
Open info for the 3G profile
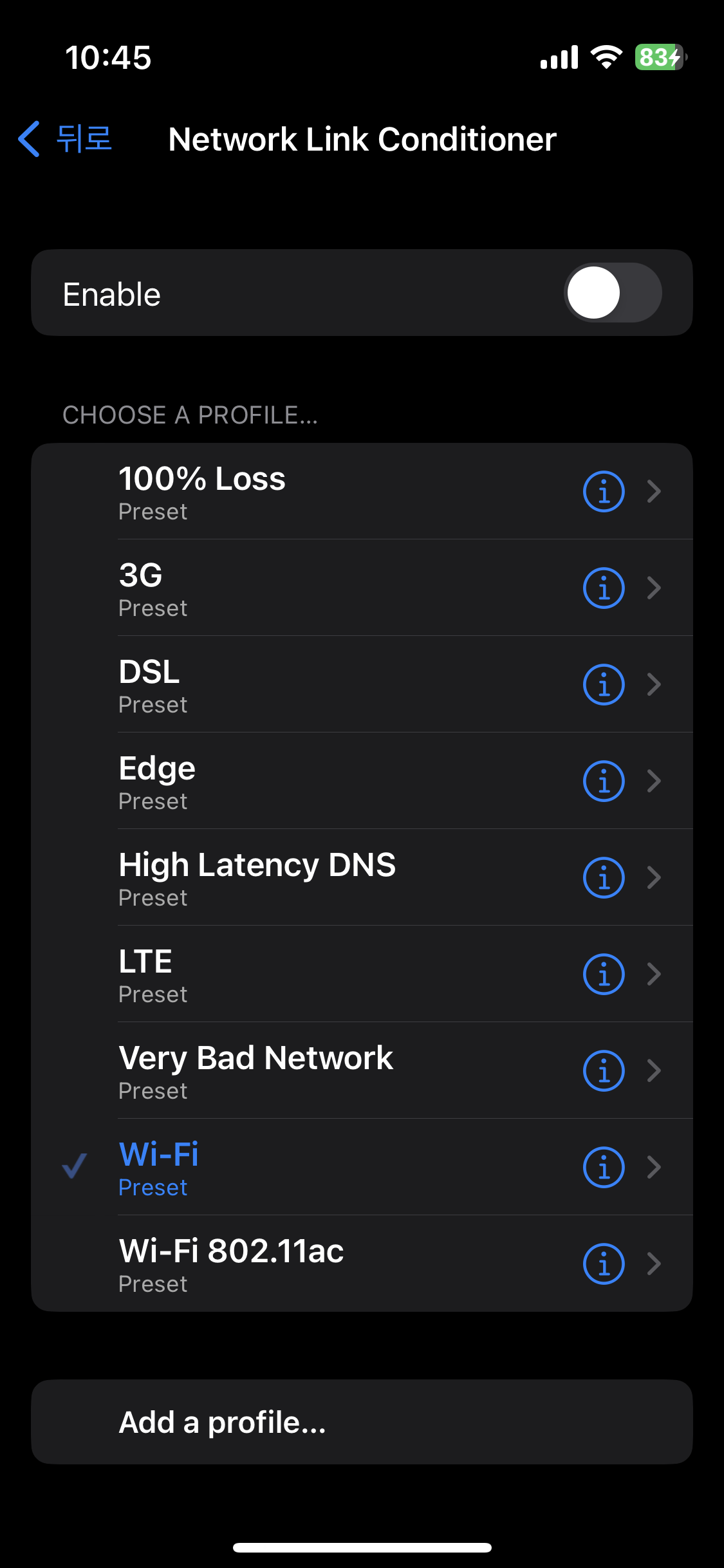tap(604, 588)
